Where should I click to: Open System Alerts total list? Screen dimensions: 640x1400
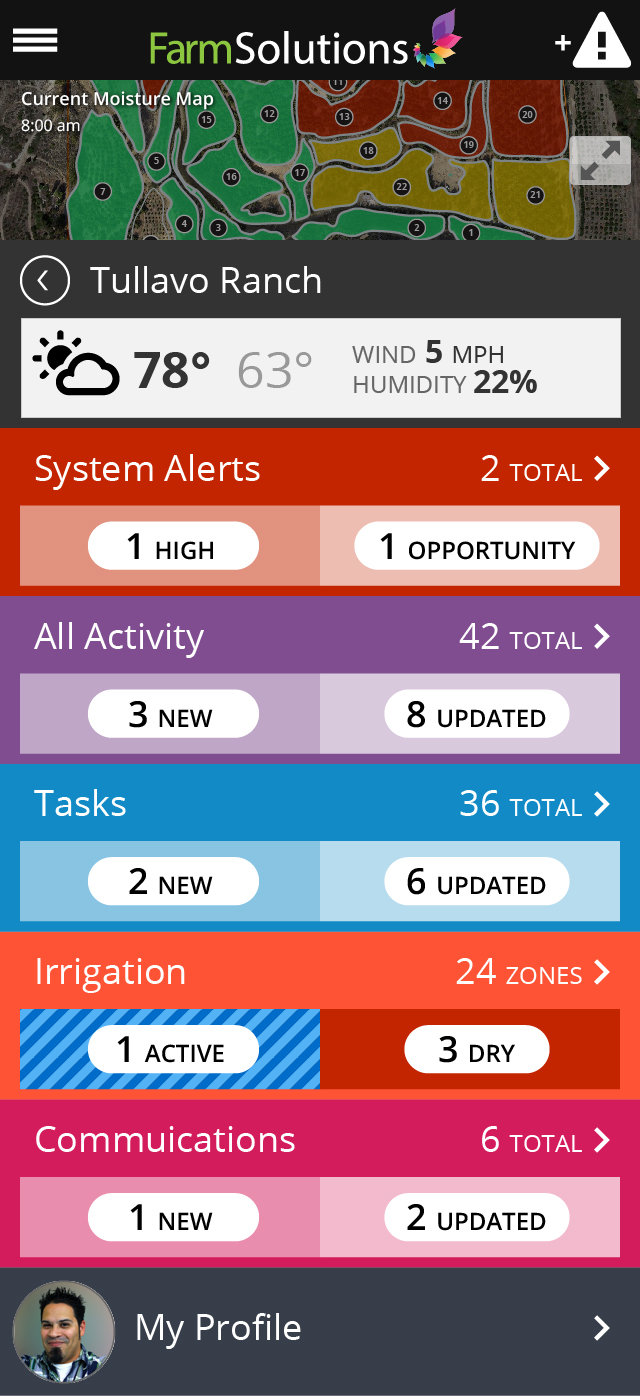coord(545,469)
